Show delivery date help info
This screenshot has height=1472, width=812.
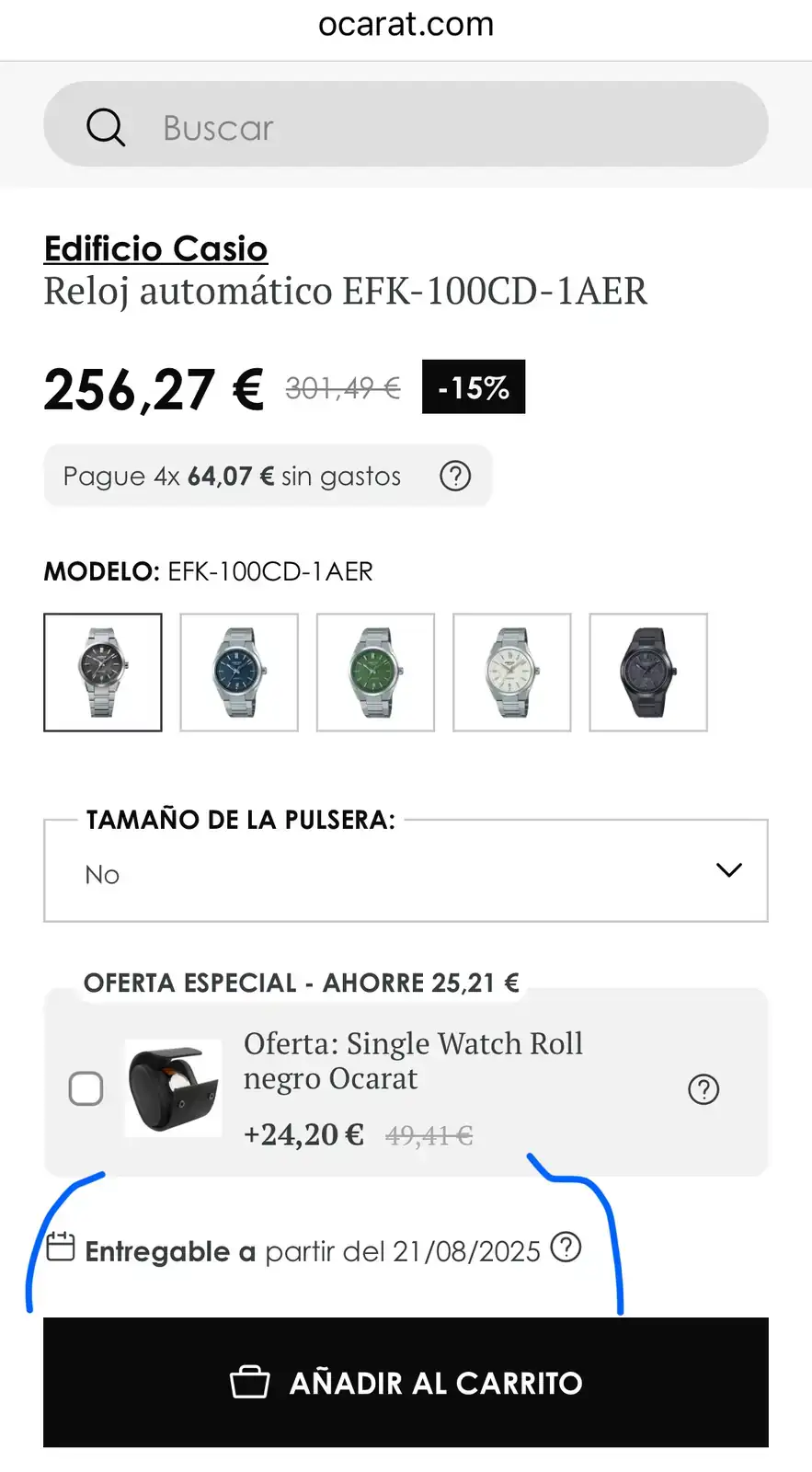[x=566, y=1248]
